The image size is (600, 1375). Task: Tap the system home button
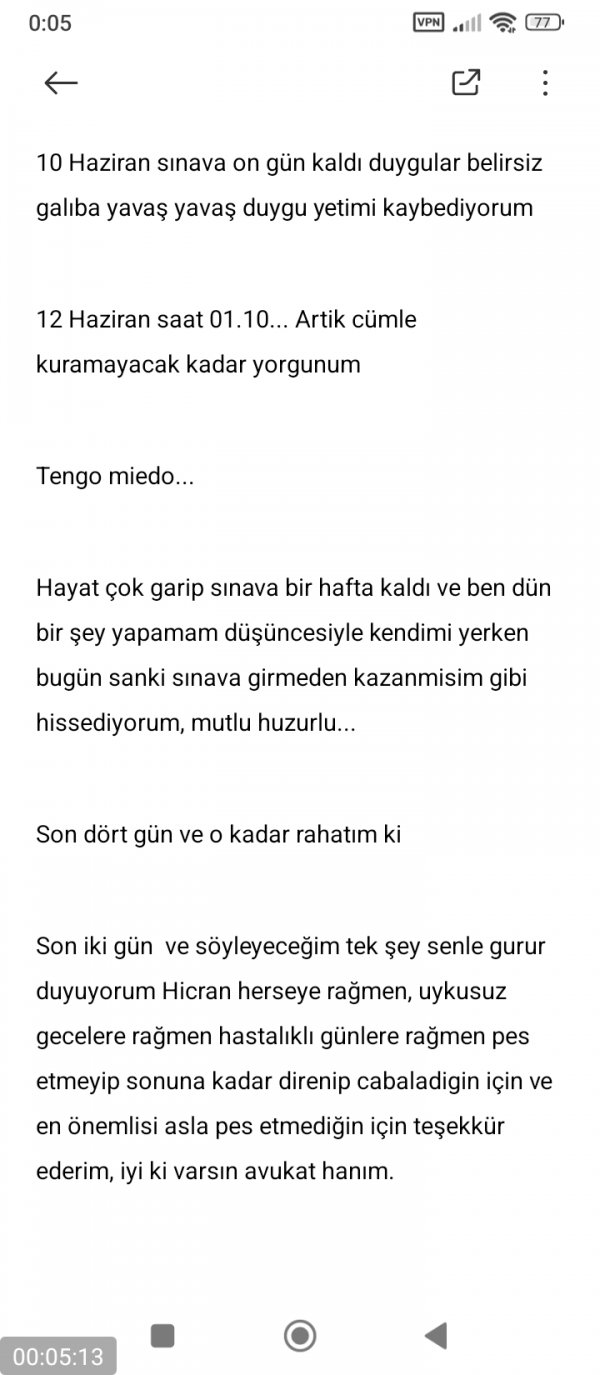(x=300, y=1335)
